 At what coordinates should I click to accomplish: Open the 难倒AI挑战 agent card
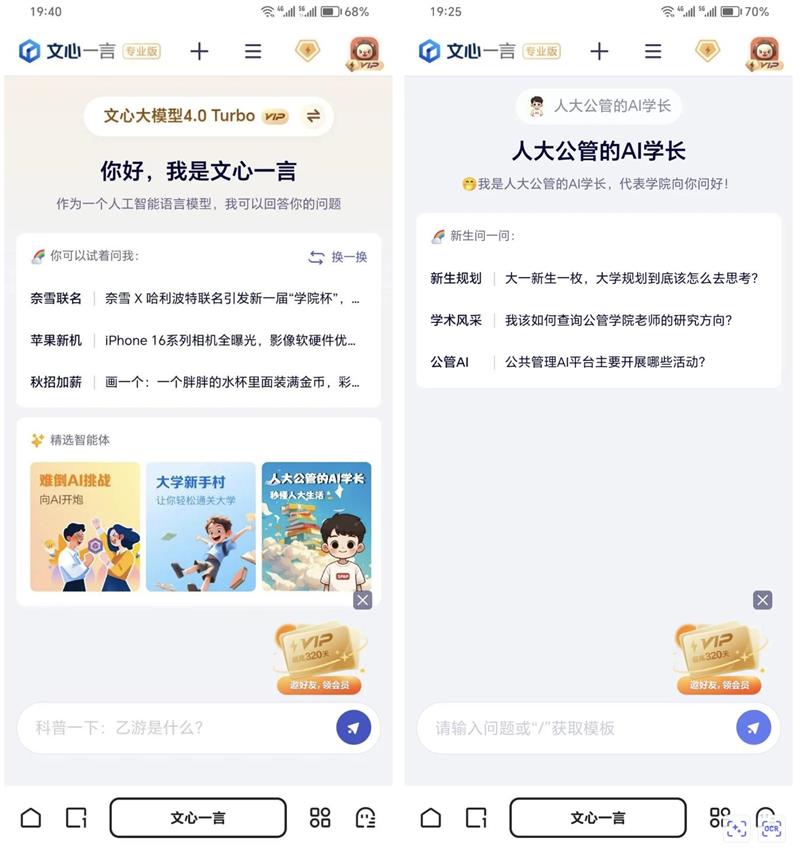point(85,526)
